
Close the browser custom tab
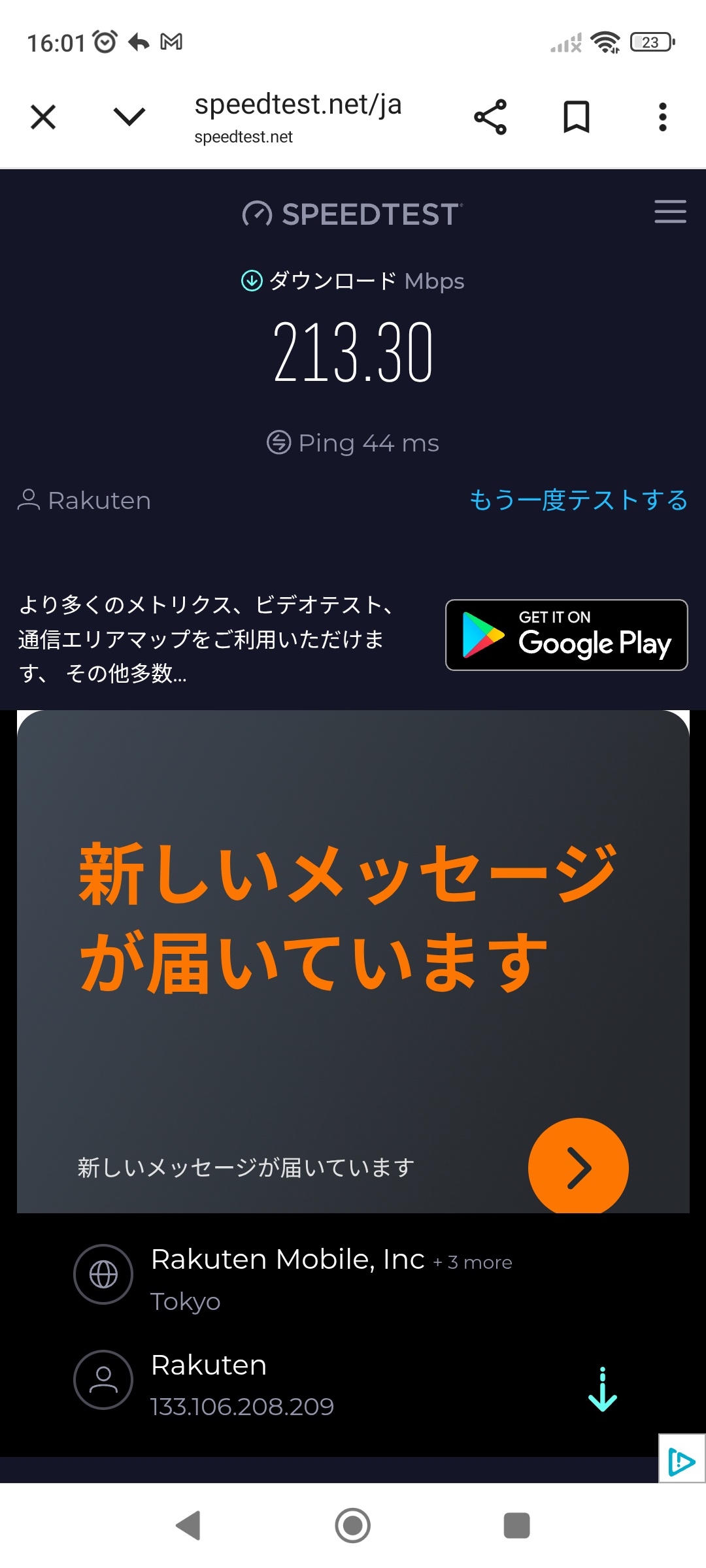pyautogui.click(x=43, y=118)
